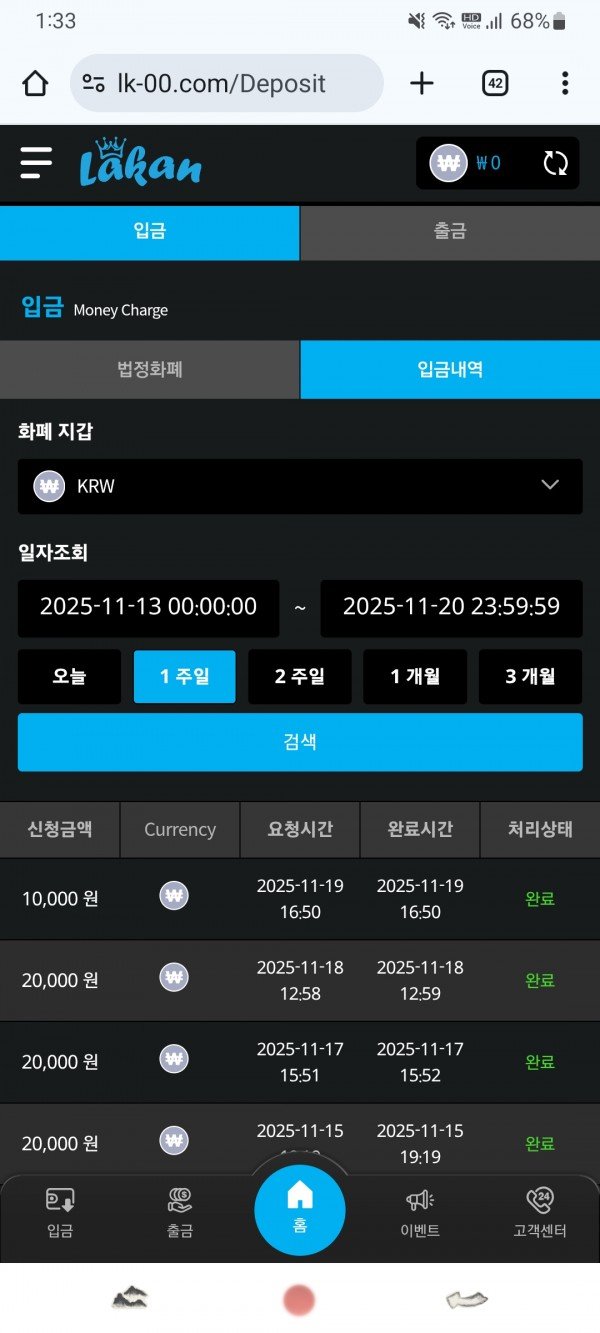Expand the KRW wallet dropdown
This screenshot has width=600, height=1333.
click(x=300, y=486)
